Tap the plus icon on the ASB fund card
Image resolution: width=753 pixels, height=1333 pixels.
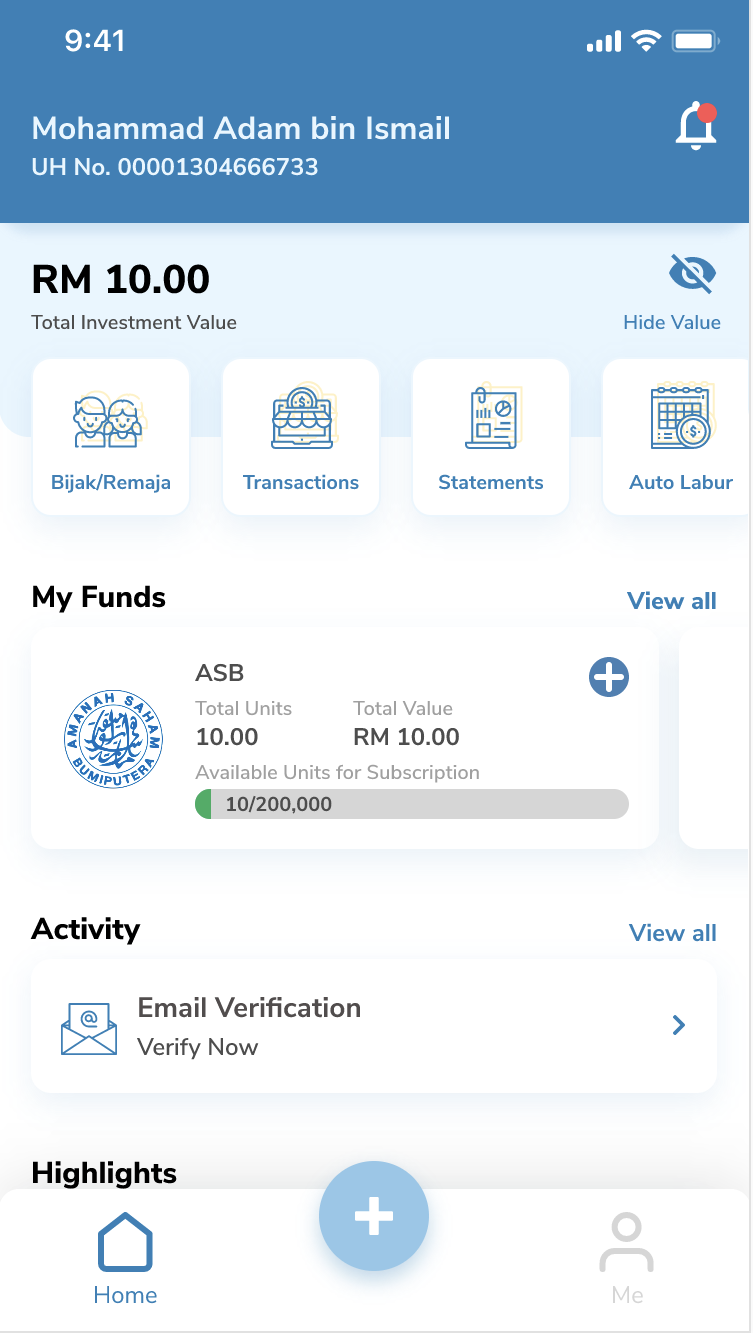[x=608, y=677]
